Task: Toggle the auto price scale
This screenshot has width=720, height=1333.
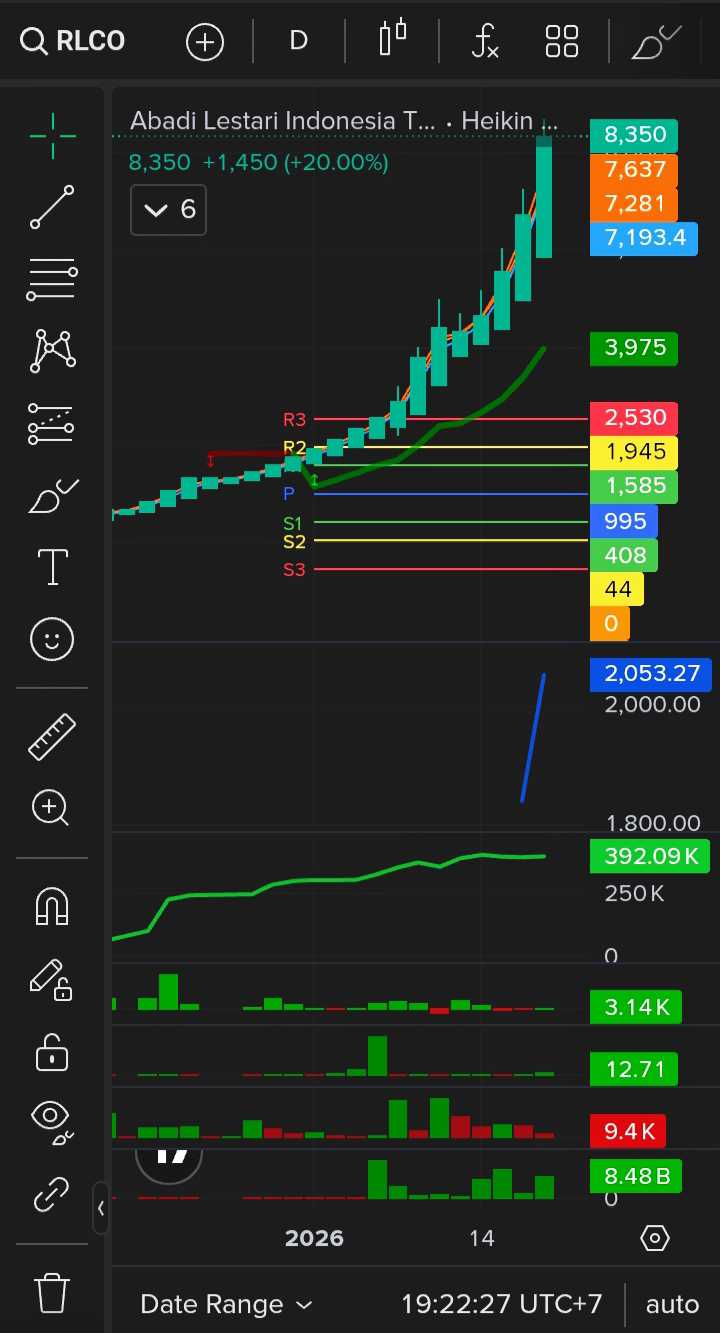Action: [x=672, y=1304]
